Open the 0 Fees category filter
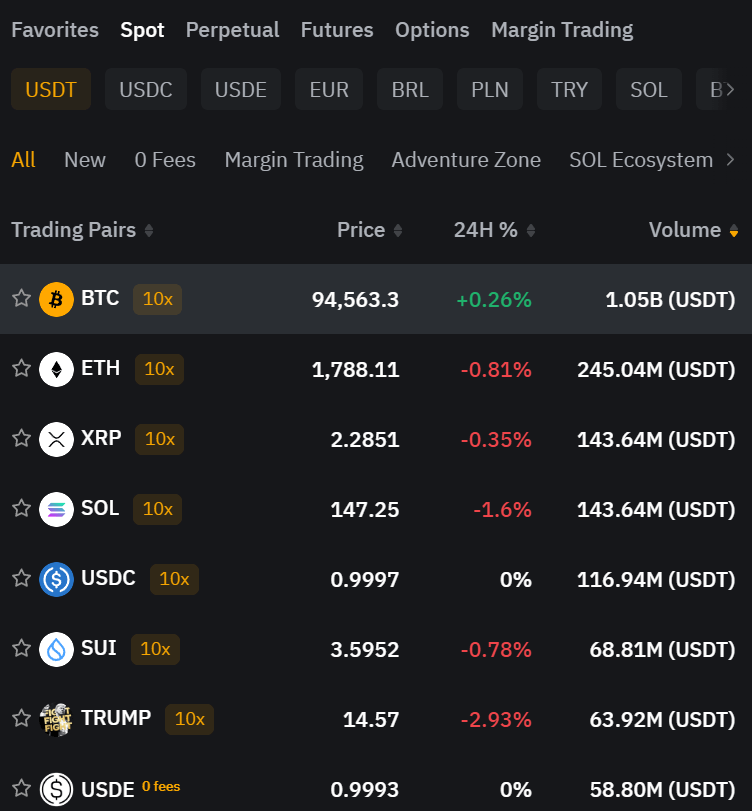Screen dimensions: 752x811 [165, 159]
